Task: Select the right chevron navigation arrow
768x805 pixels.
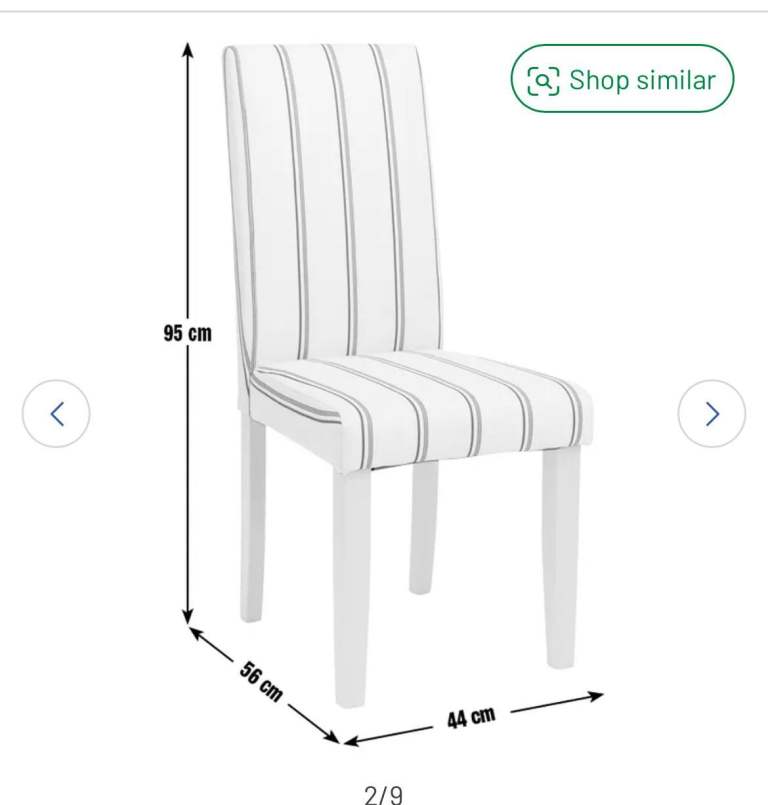Action: (x=712, y=412)
